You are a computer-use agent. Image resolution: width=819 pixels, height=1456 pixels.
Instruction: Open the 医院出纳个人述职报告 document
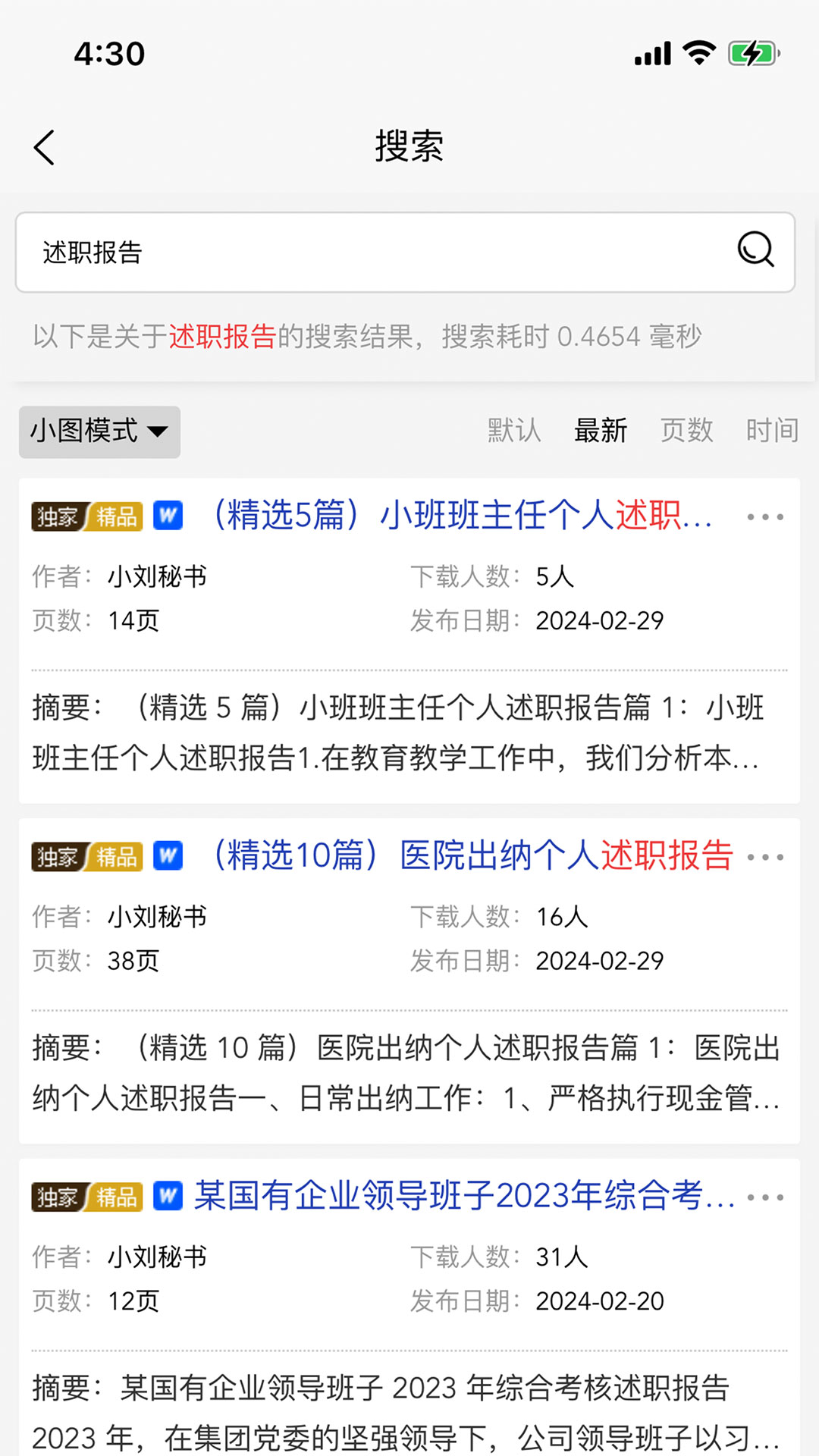pyautogui.click(x=470, y=856)
